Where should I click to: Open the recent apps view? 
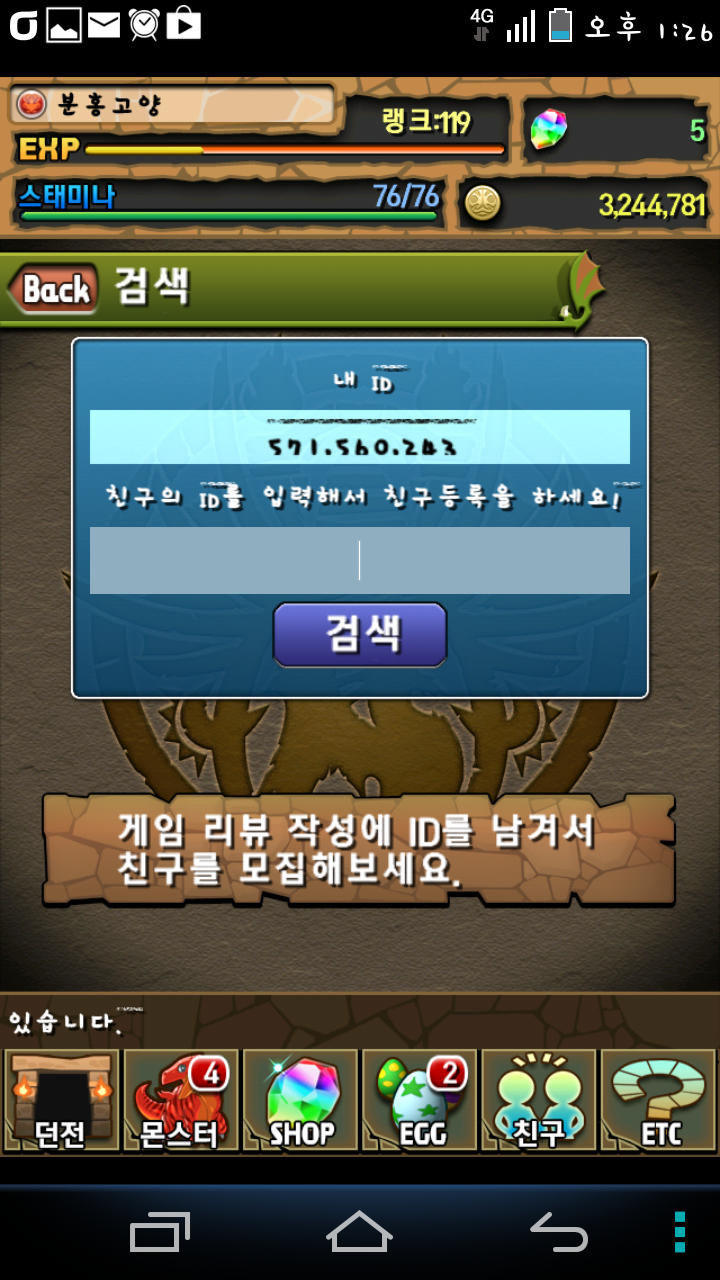pos(160,1232)
